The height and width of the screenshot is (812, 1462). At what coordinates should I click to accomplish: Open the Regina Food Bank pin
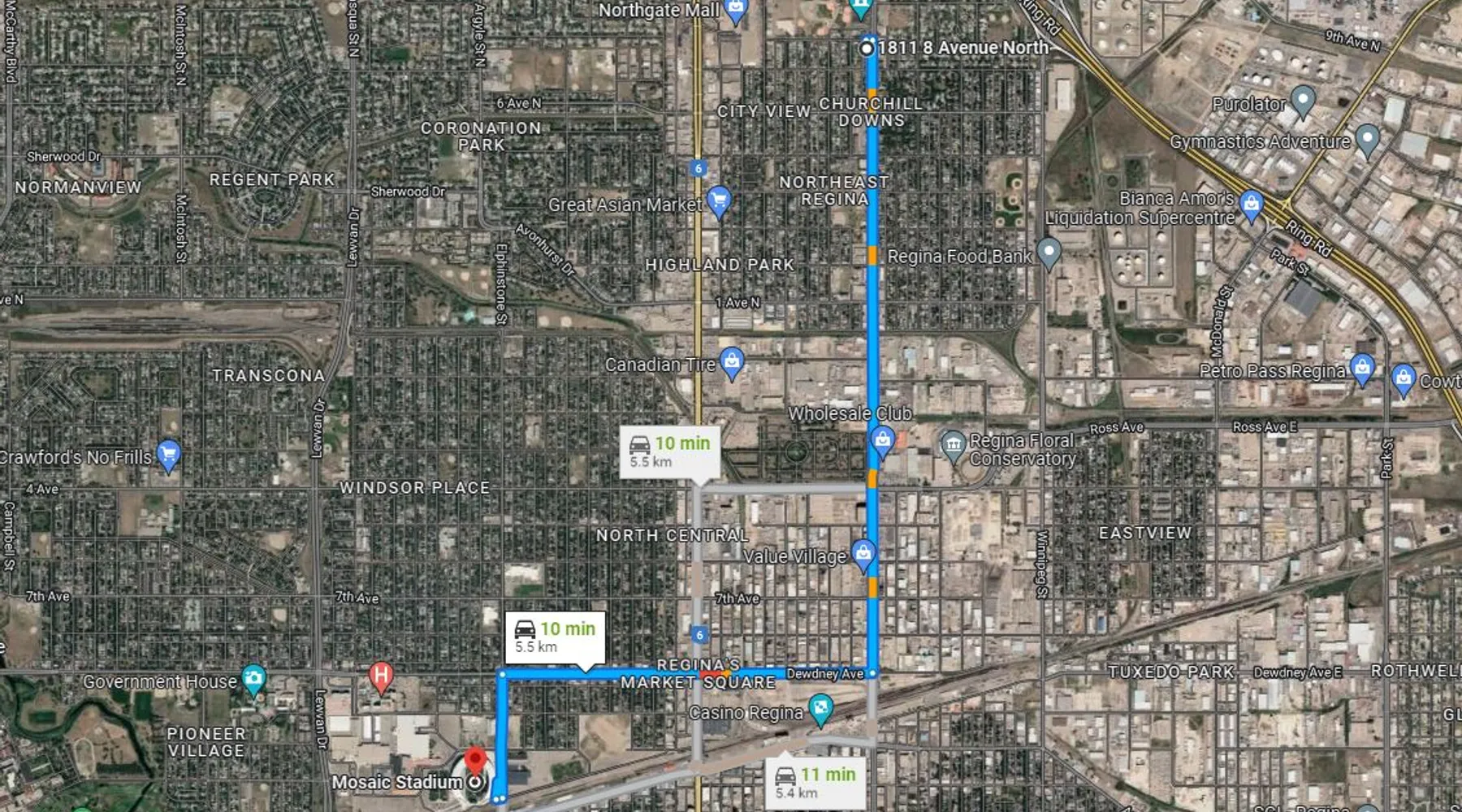tap(1049, 253)
